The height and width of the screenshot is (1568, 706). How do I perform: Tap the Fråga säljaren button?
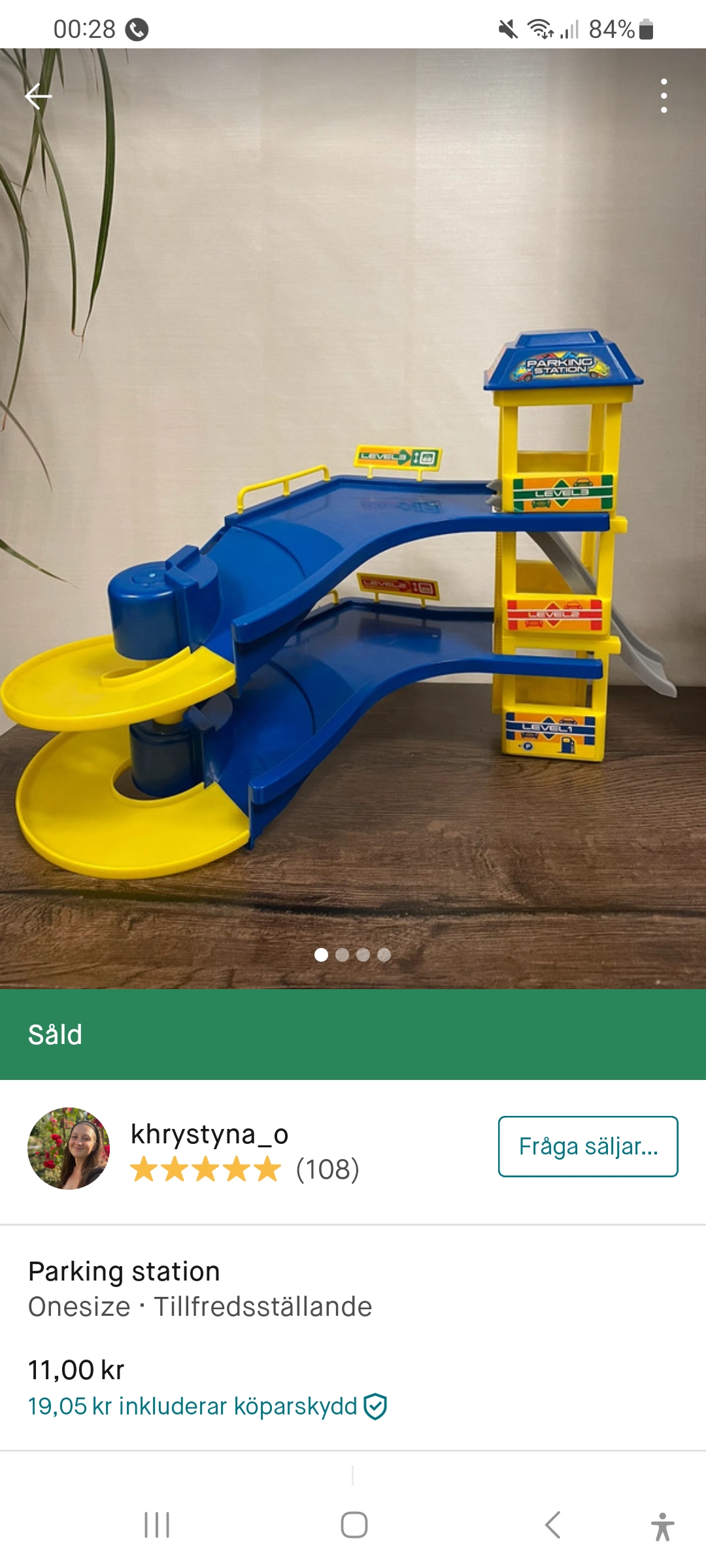(x=588, y=1147)
